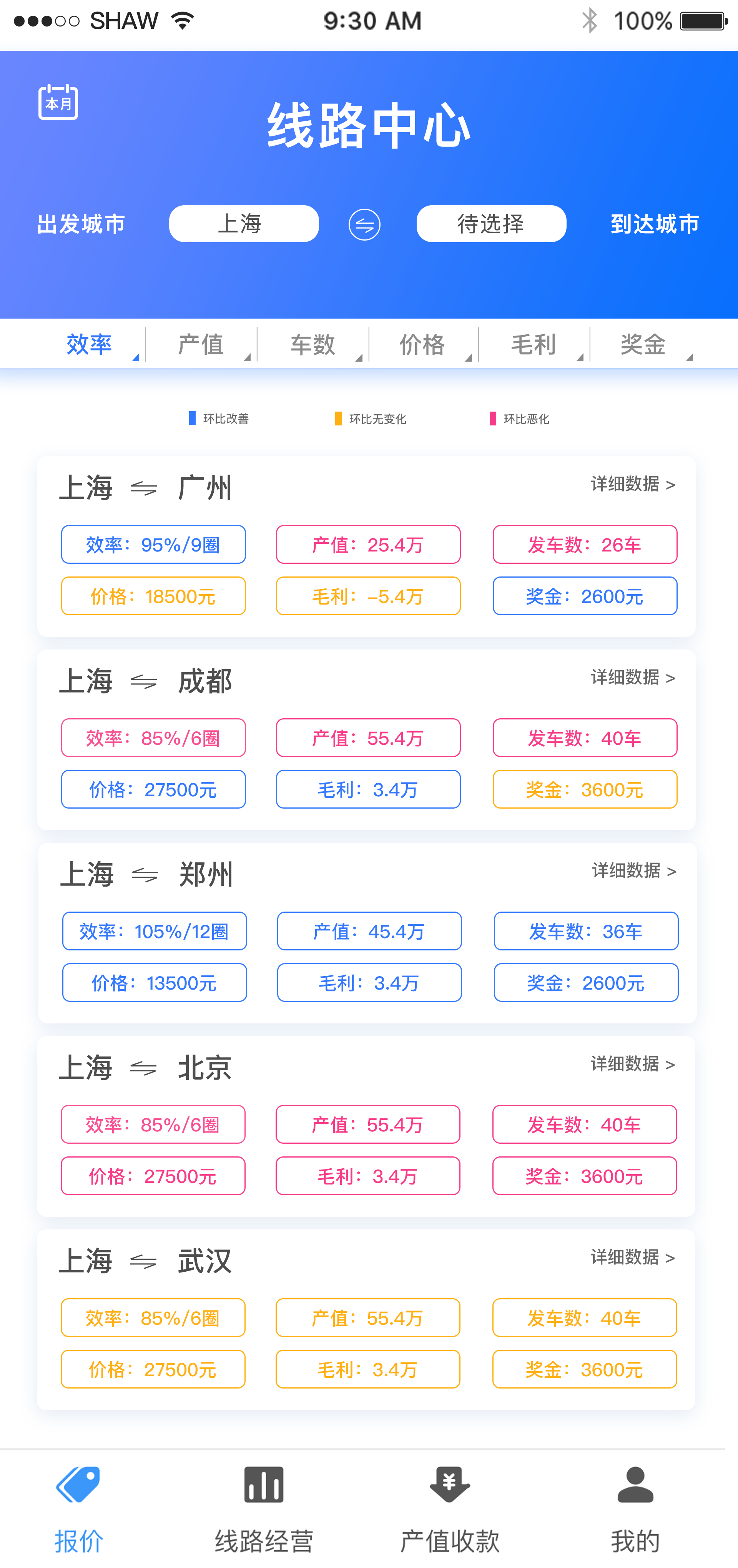Select the 奖金 tab

[x=643, y=344]
